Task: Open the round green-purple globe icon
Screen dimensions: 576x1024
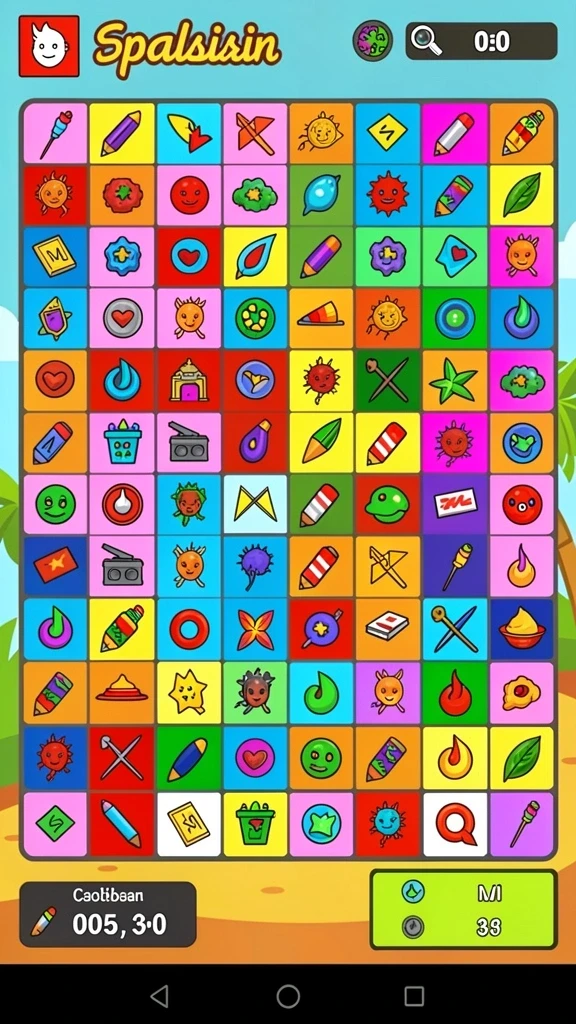Action: point(373,40)
